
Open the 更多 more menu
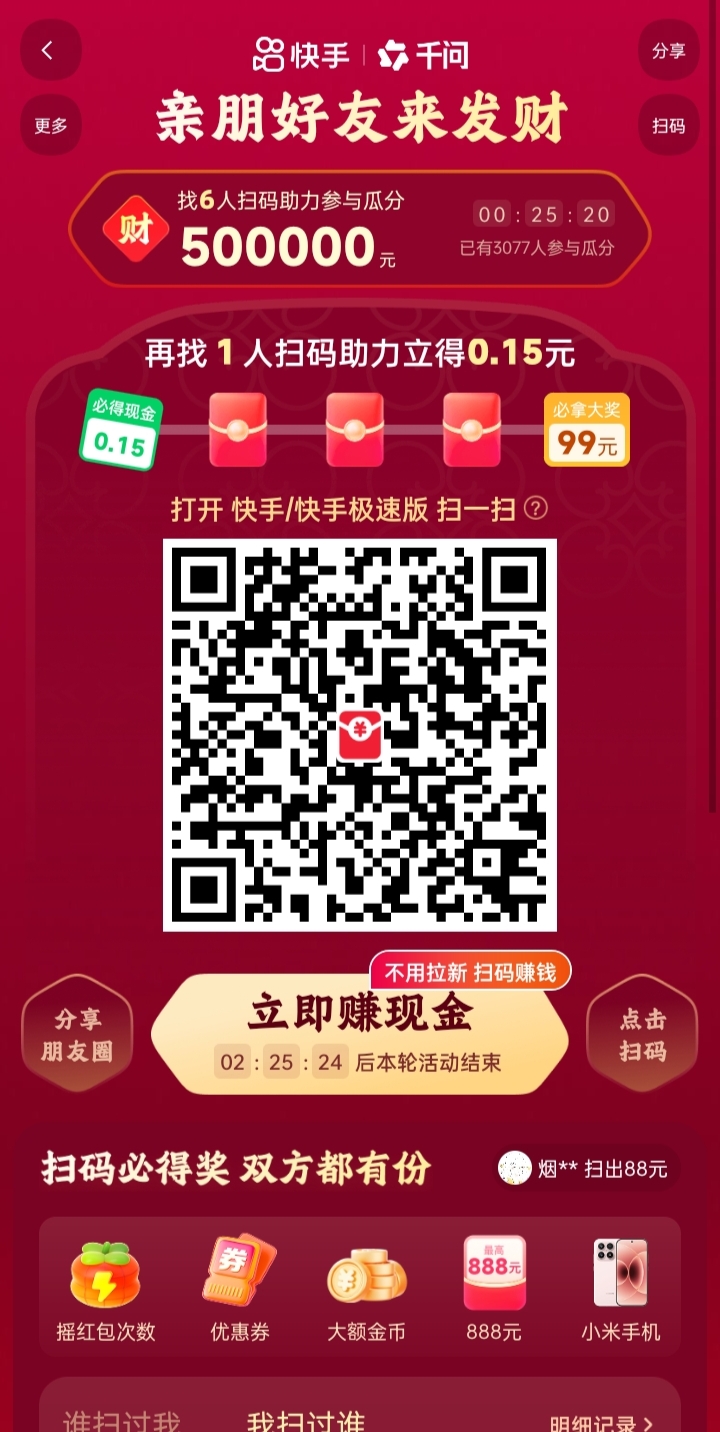51,126
